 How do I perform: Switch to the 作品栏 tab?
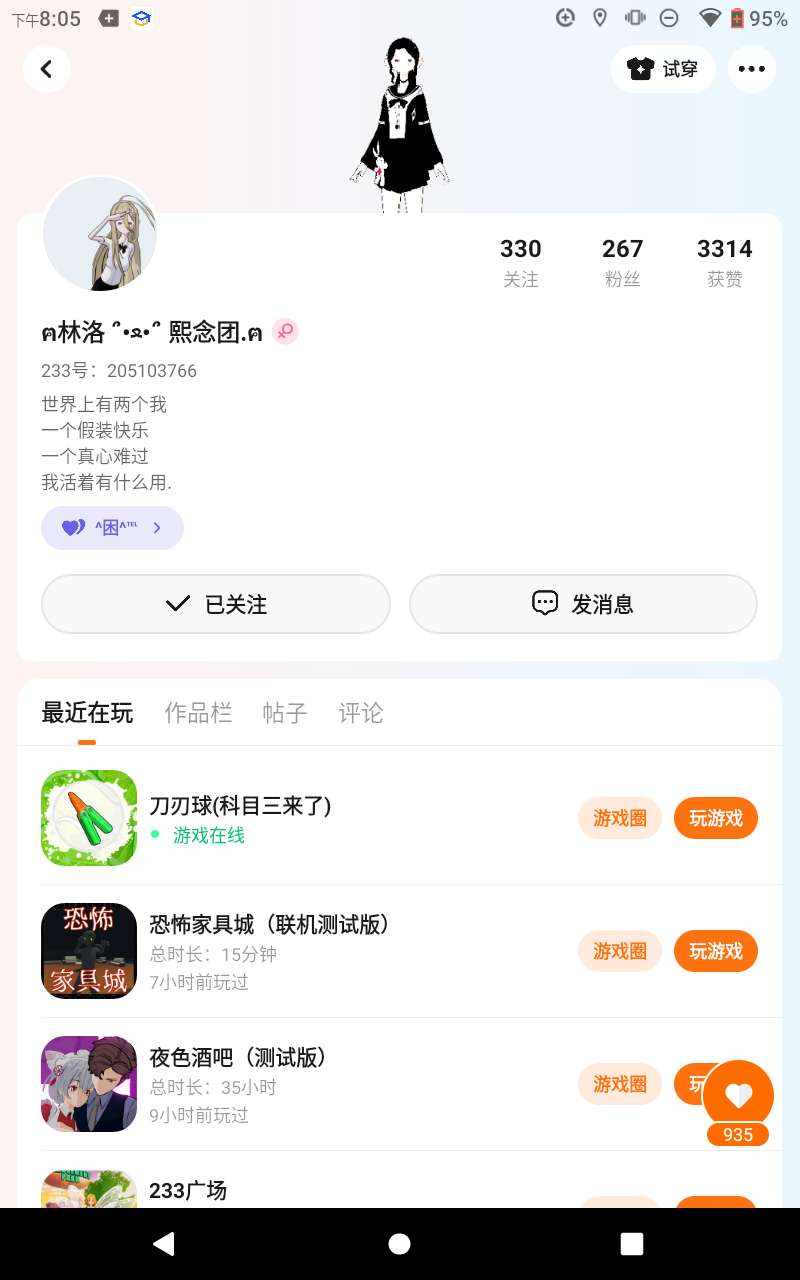tap(198, 713)
